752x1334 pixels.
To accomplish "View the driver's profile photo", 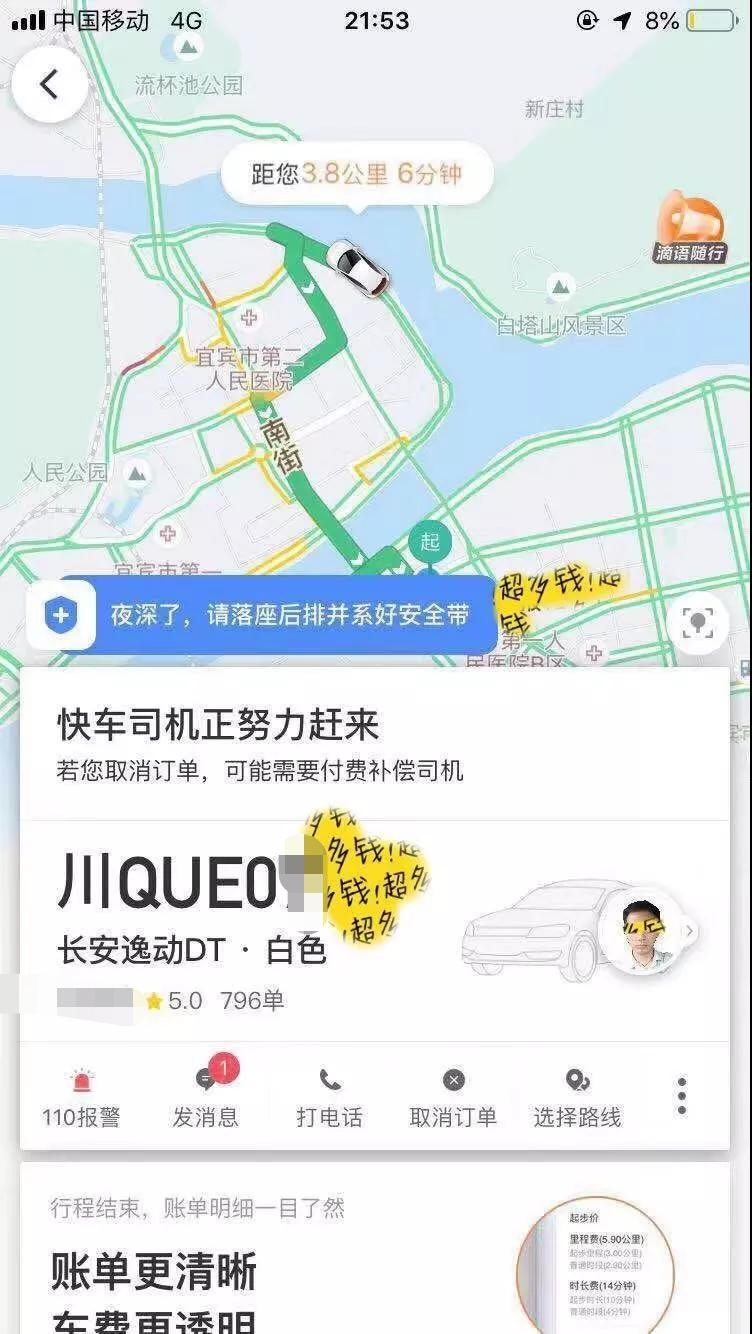I will click(641, 931).
